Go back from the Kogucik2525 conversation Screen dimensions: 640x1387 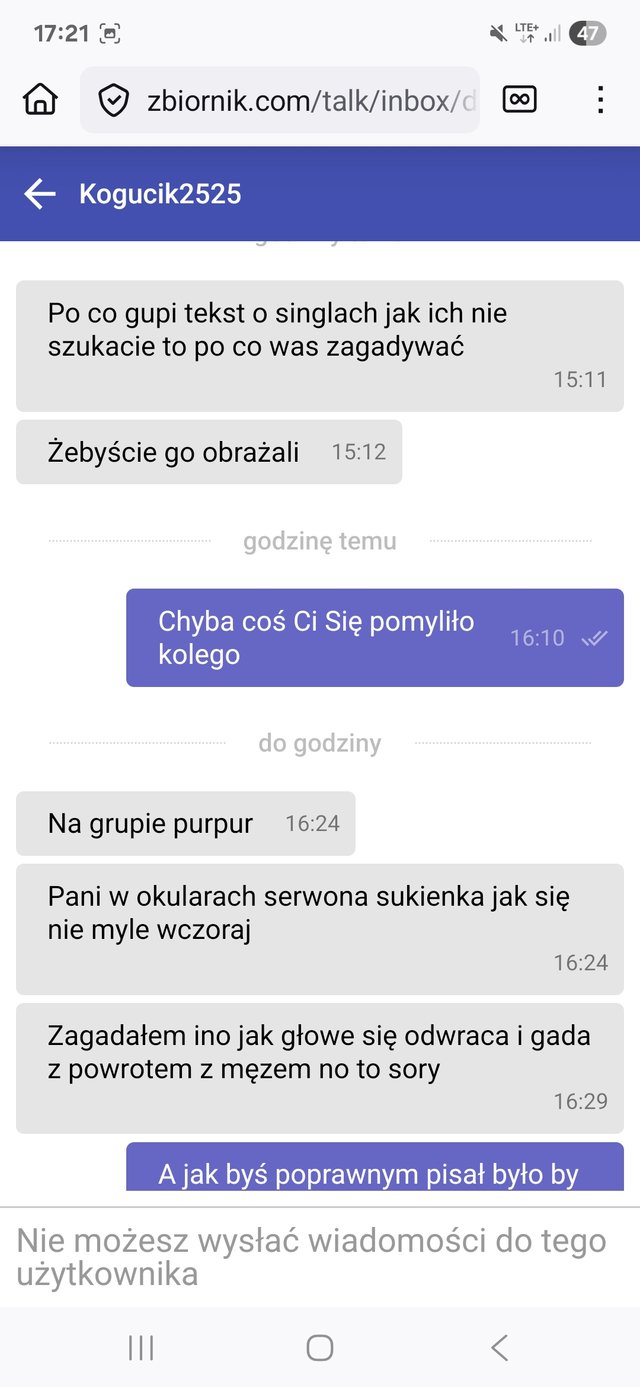point(40,193)
